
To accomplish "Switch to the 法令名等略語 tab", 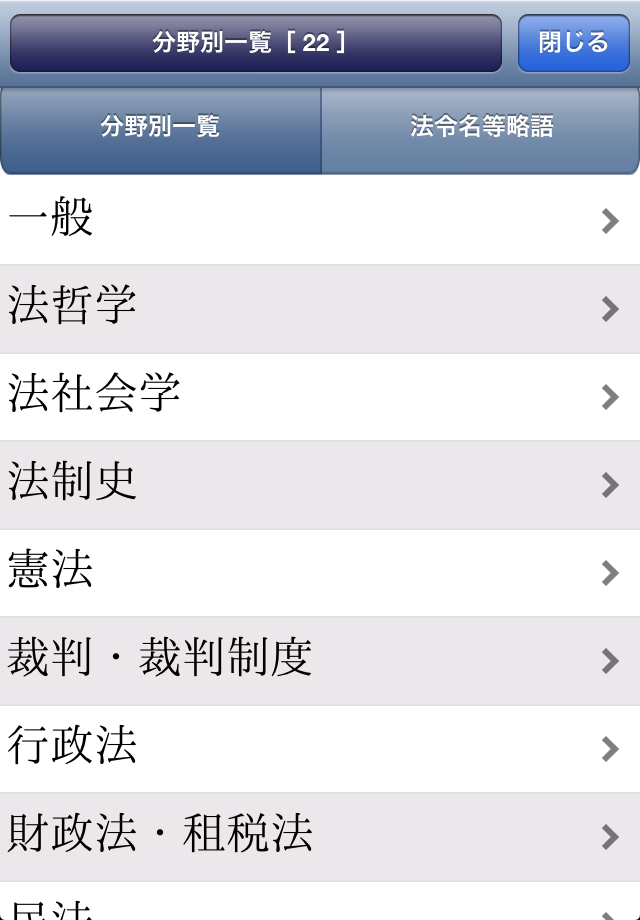I will click(481, 129).
